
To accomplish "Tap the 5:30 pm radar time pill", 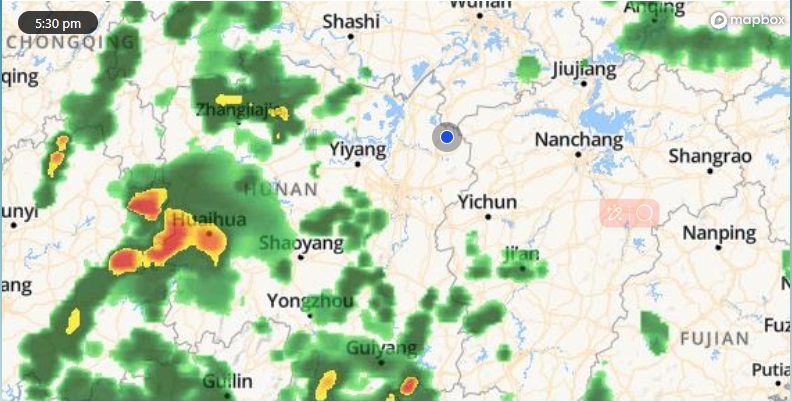I will pos(58,22).
